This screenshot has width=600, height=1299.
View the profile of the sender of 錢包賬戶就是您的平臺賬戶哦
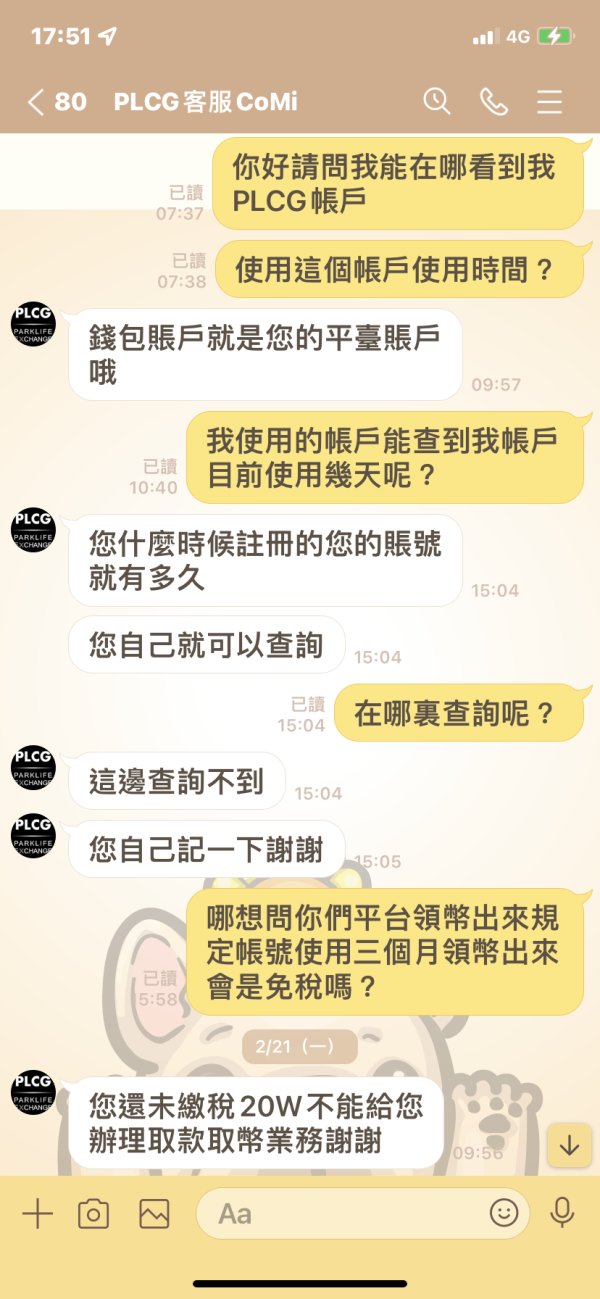click(33, 324)
